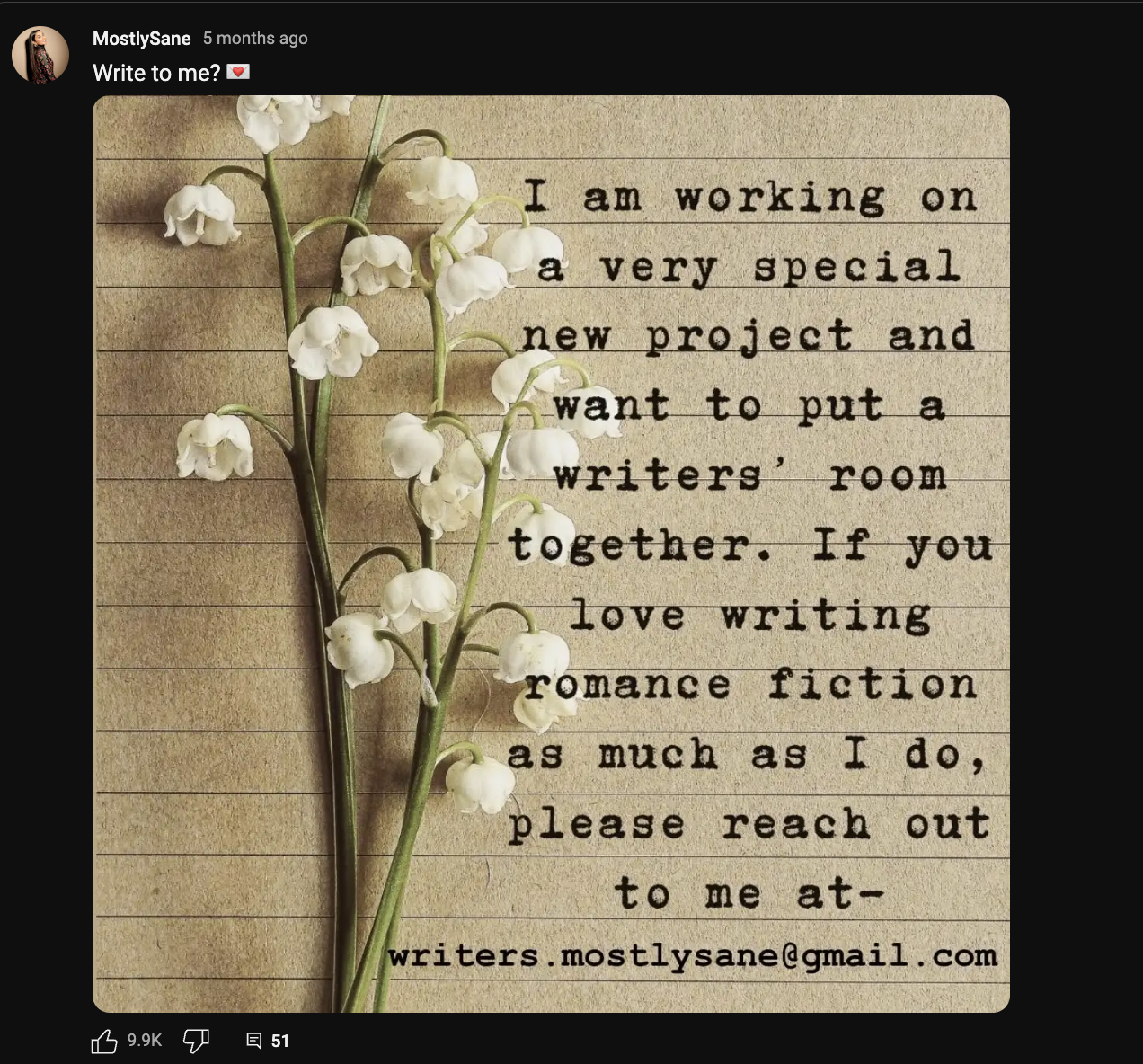Open the attached post image
Viewport: 1143px width, 1064px height.
point(551,554)
